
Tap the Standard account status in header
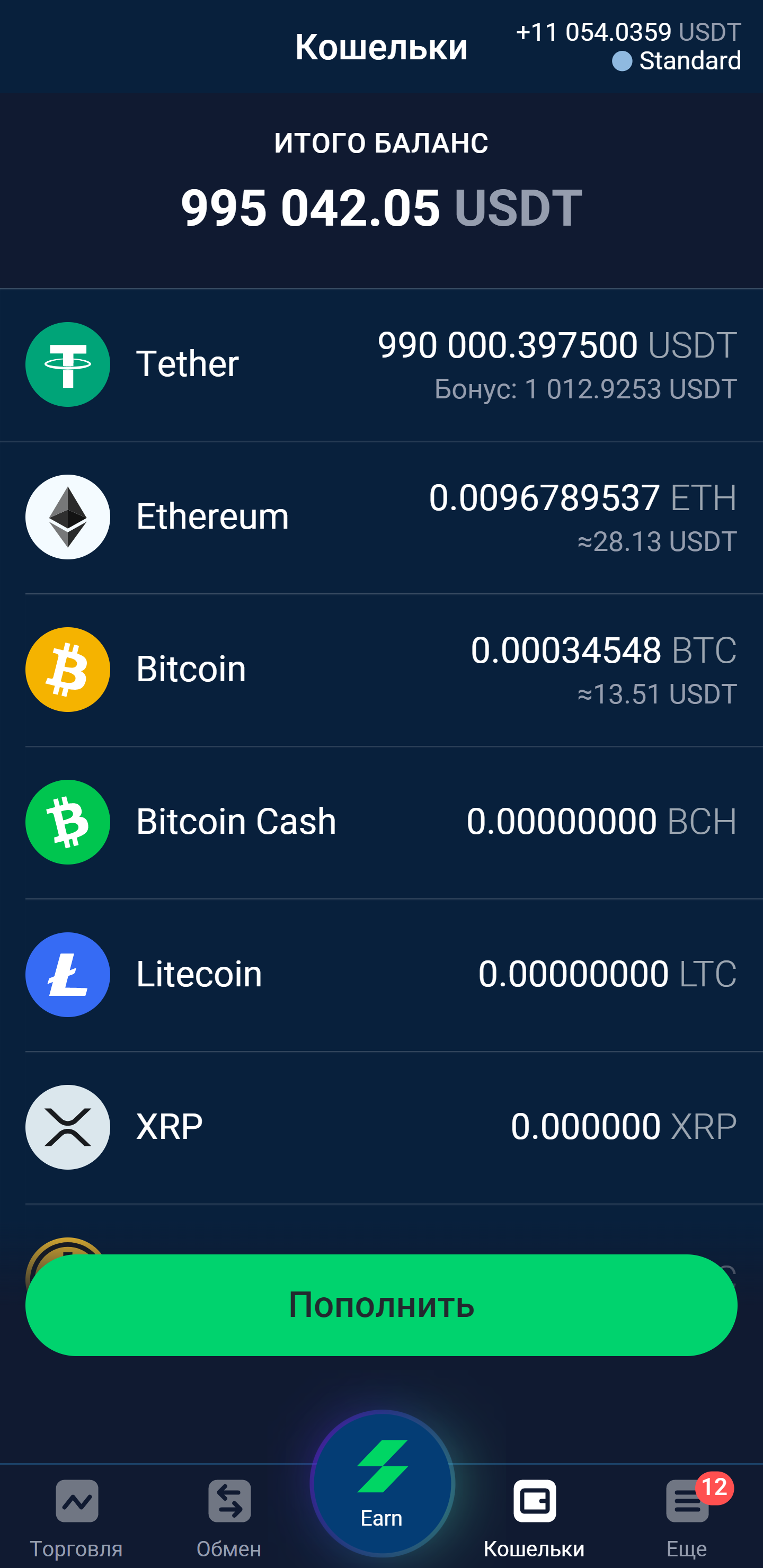[677, 61]
